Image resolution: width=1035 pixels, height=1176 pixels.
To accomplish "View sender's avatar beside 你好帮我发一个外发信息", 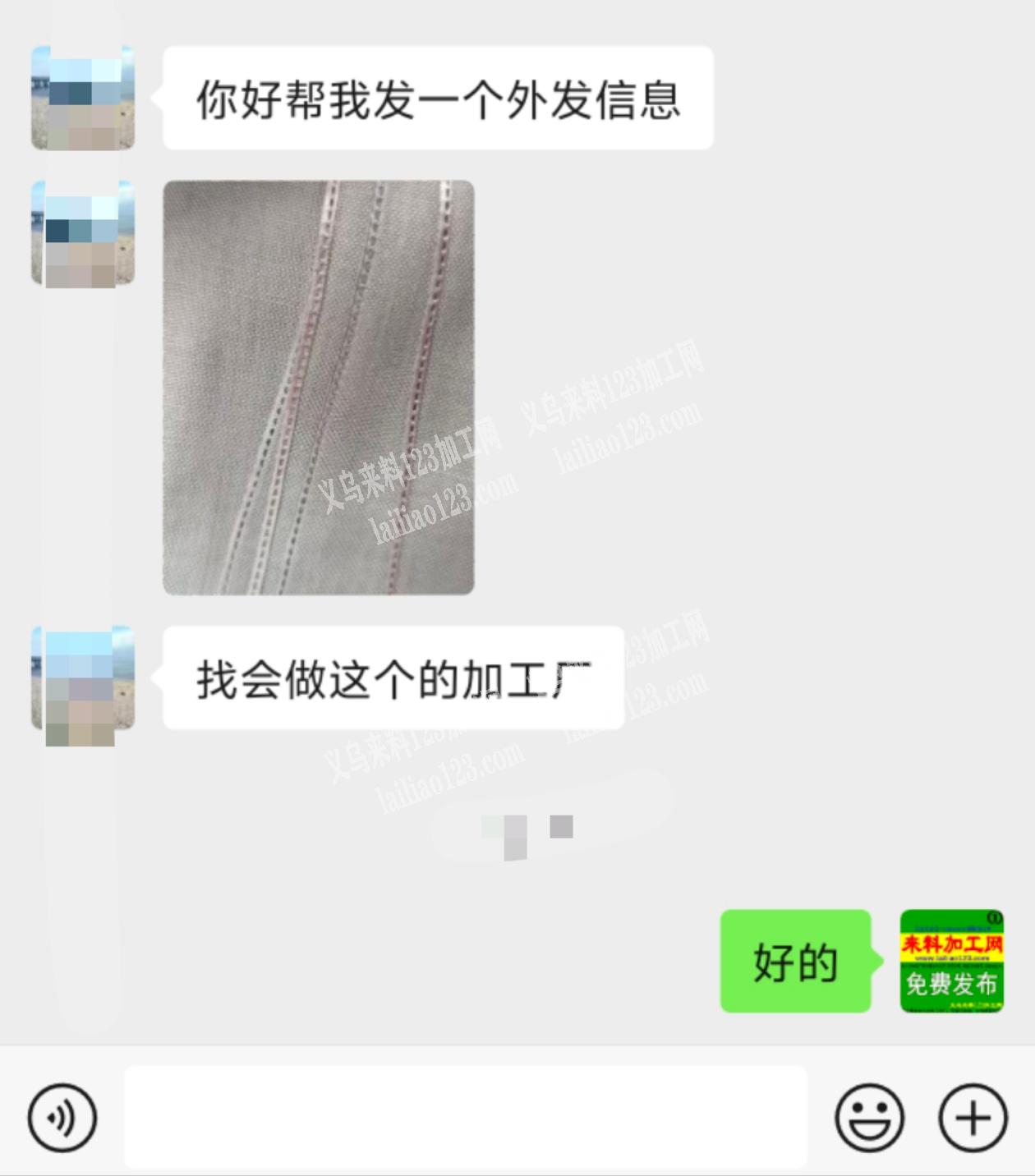I will point(82,99).
